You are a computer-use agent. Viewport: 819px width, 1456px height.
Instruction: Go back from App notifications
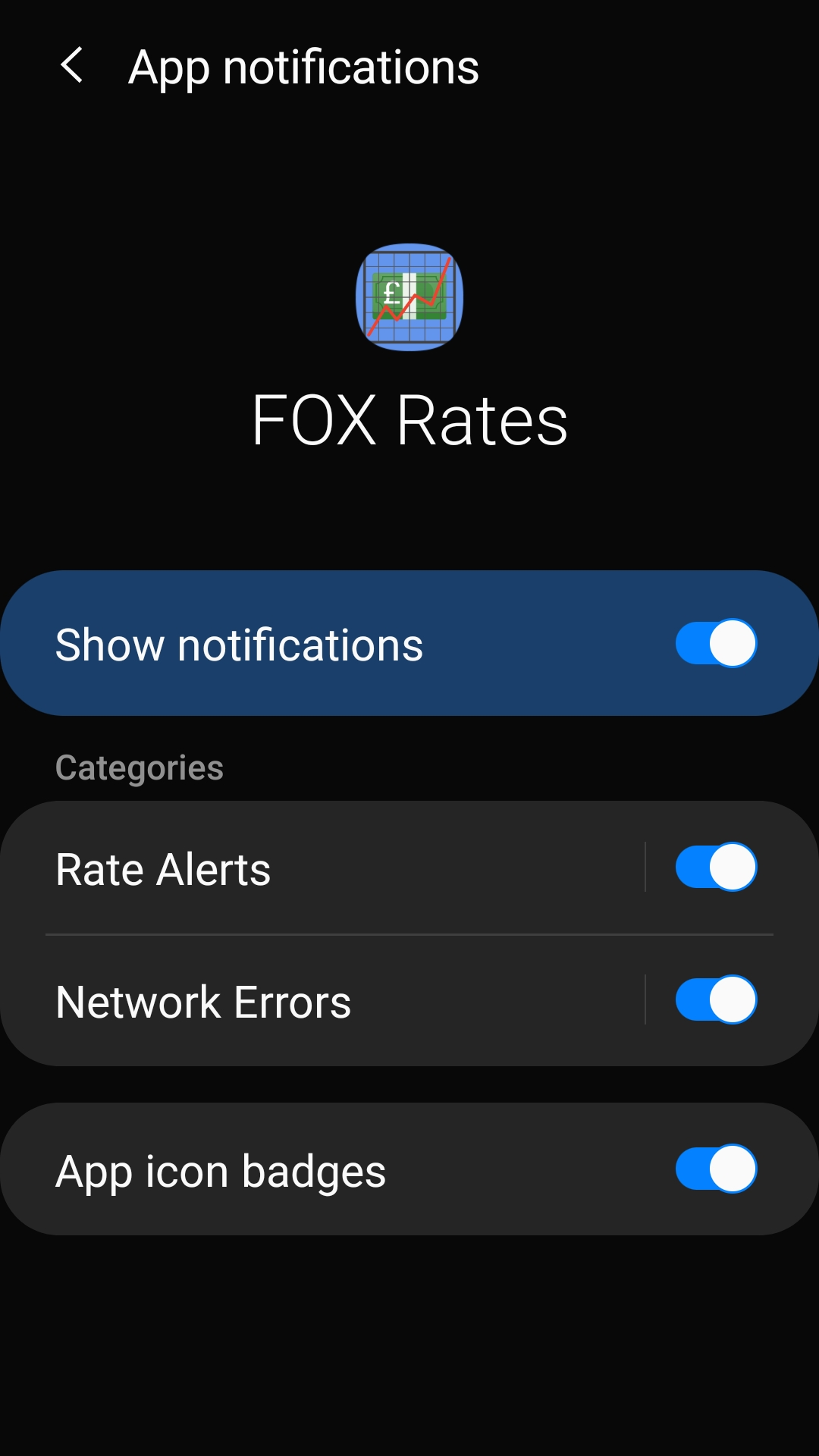click(x=72, y=66)
